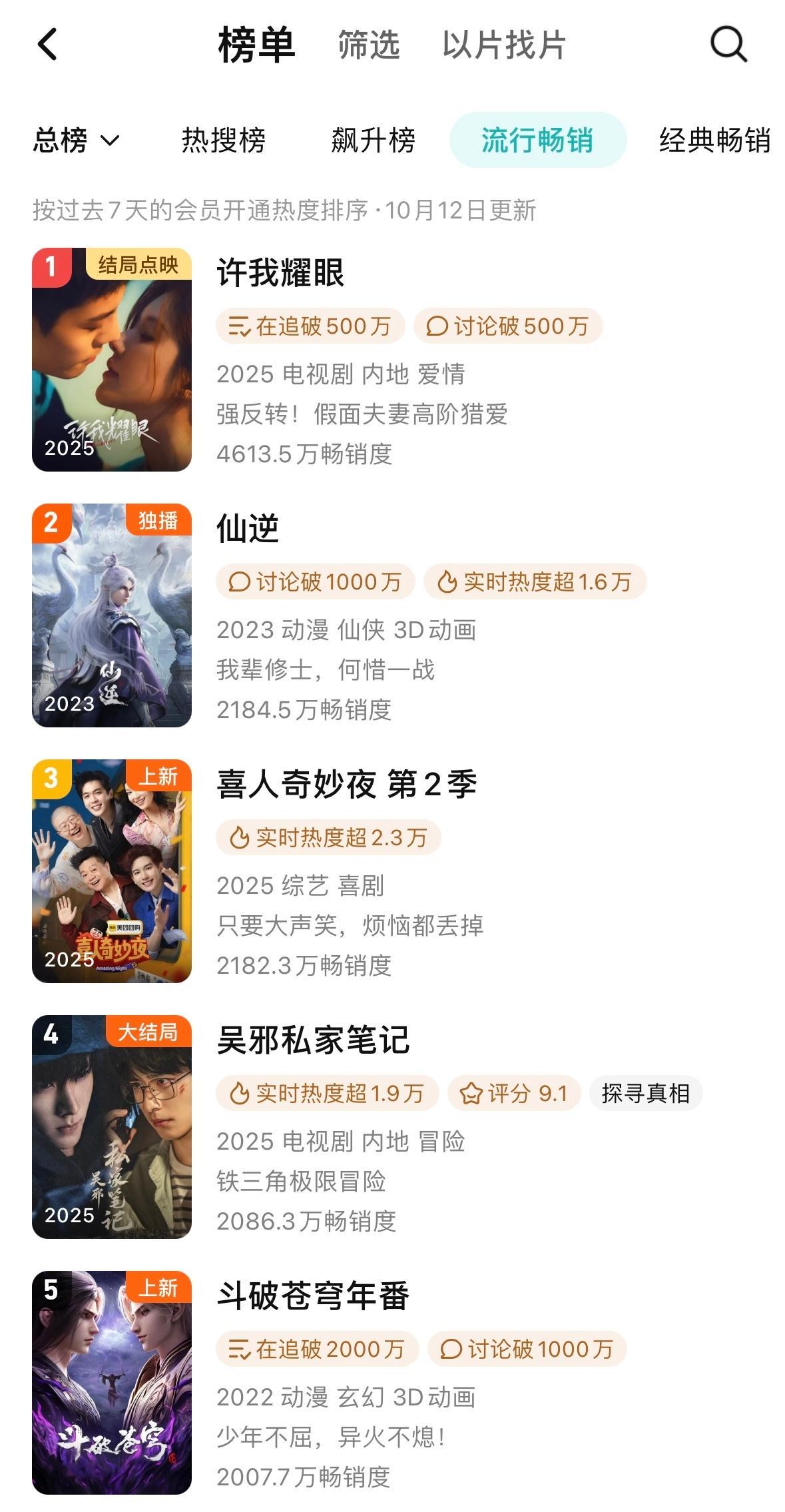Go back using the top-left arrow
785x1512 pixels.
pyautogui.click(x=47, y=45)
